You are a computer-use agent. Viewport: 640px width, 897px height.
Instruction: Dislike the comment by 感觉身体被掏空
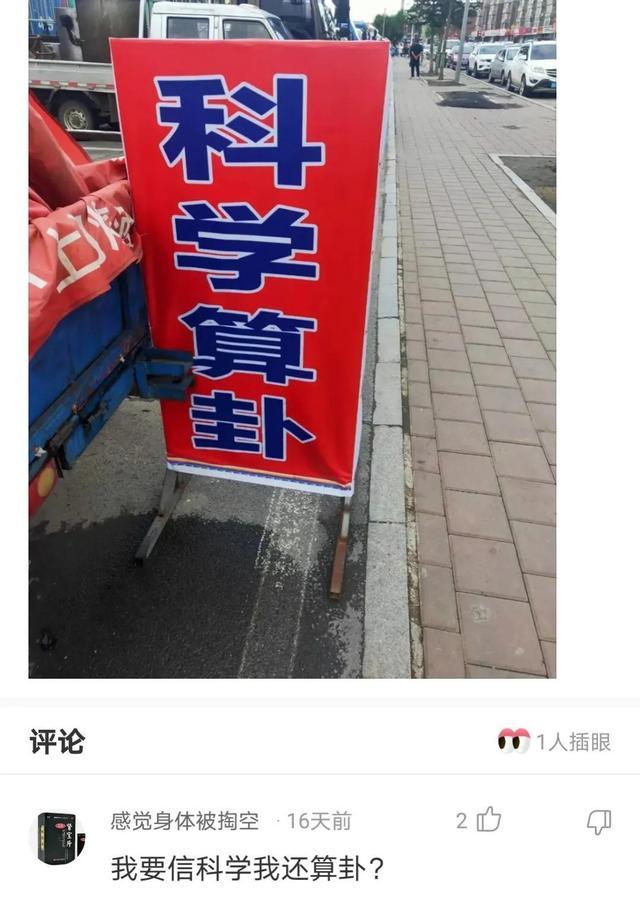(x=598, y=822)
